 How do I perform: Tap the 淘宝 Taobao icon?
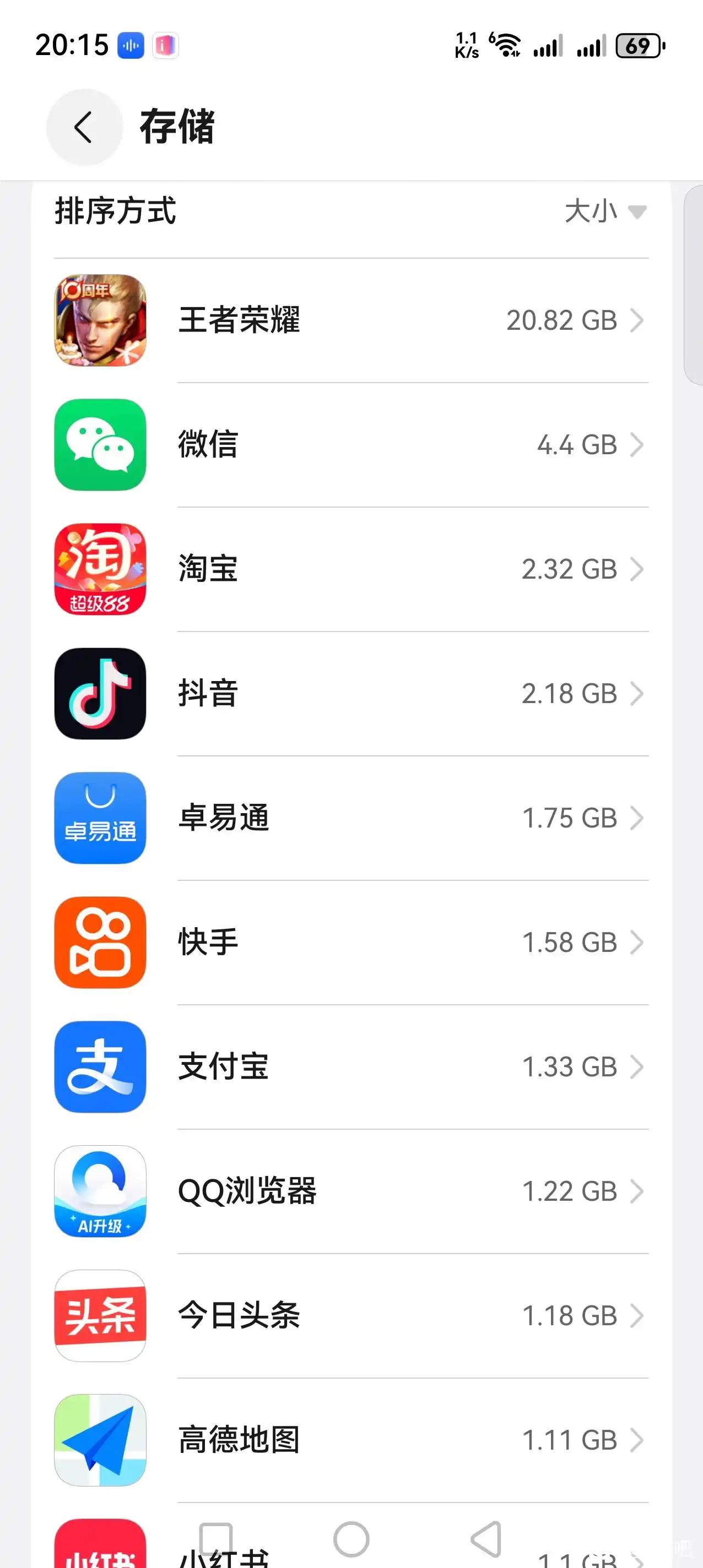99,569
